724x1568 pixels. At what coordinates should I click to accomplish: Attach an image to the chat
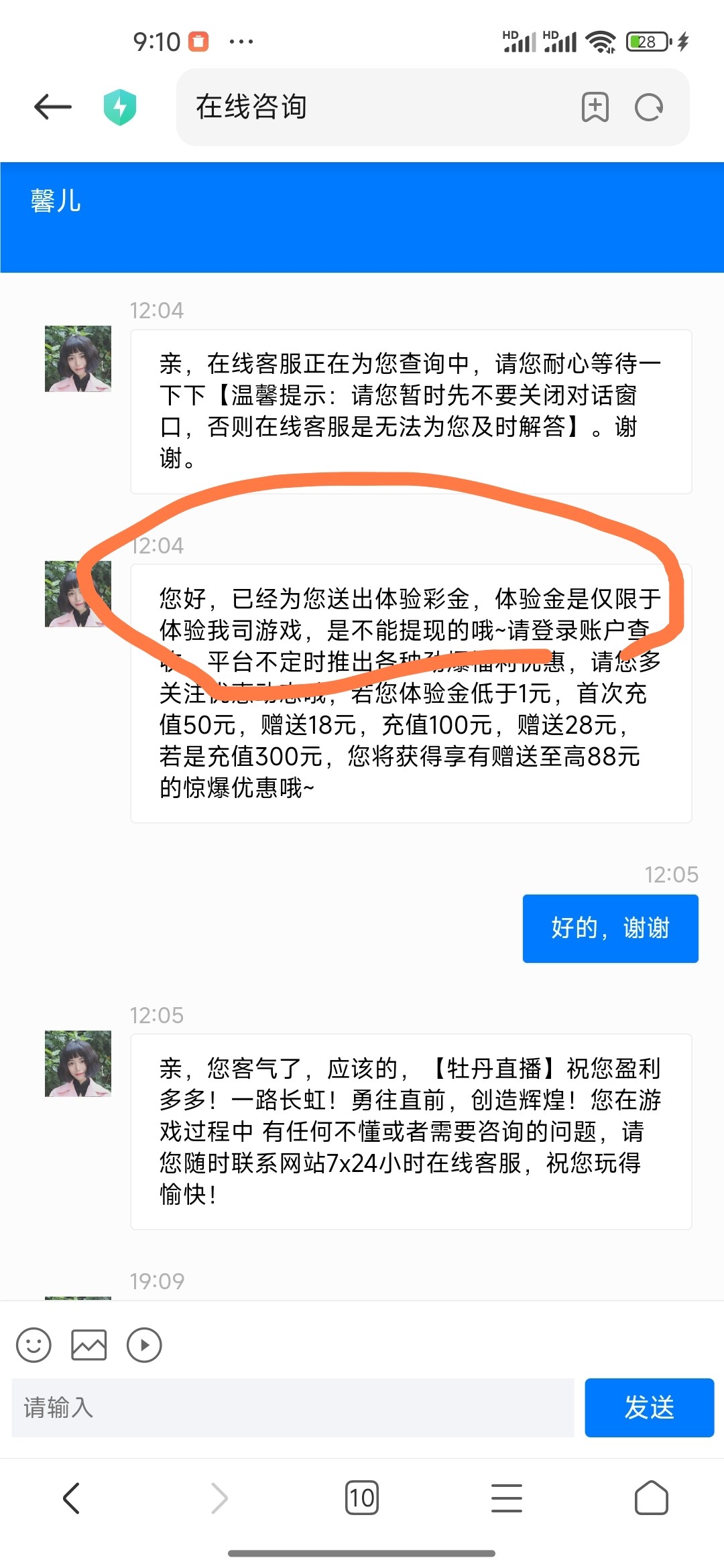88,1345
